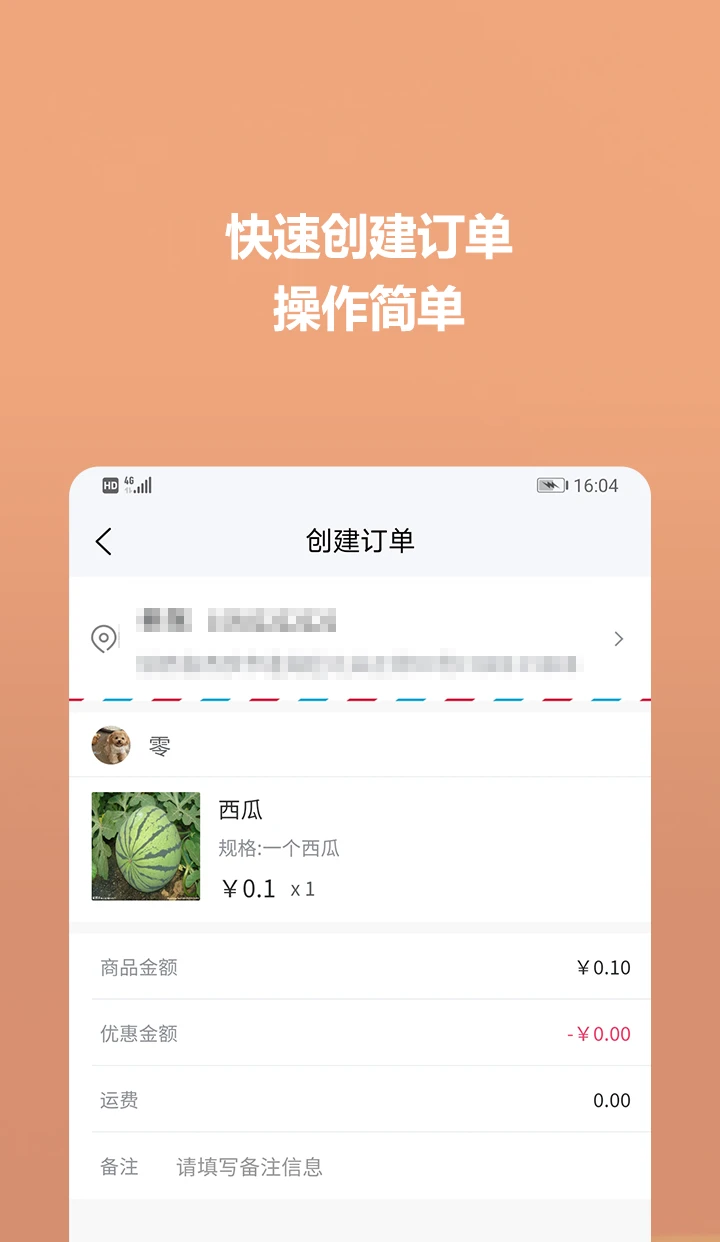Image resolution: width=720 pixels, height=1242 pixels.
Task: Tap the 优惠金额 discount label
Action: pyautogui.click(x=139, y=1033)
